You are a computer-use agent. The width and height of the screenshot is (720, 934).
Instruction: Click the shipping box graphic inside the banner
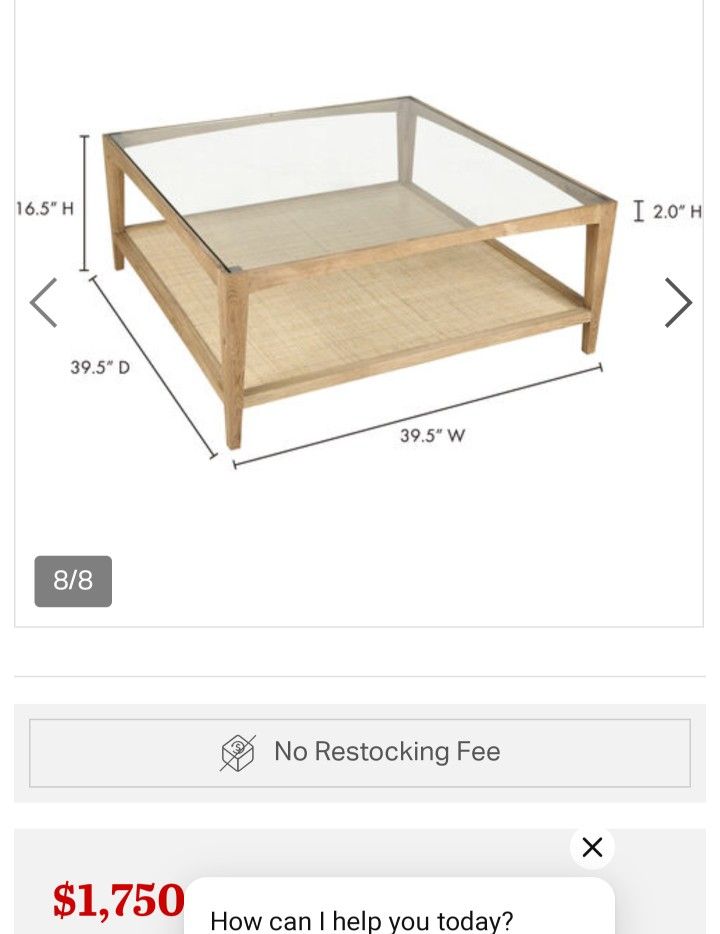click(x=237, y=751)
